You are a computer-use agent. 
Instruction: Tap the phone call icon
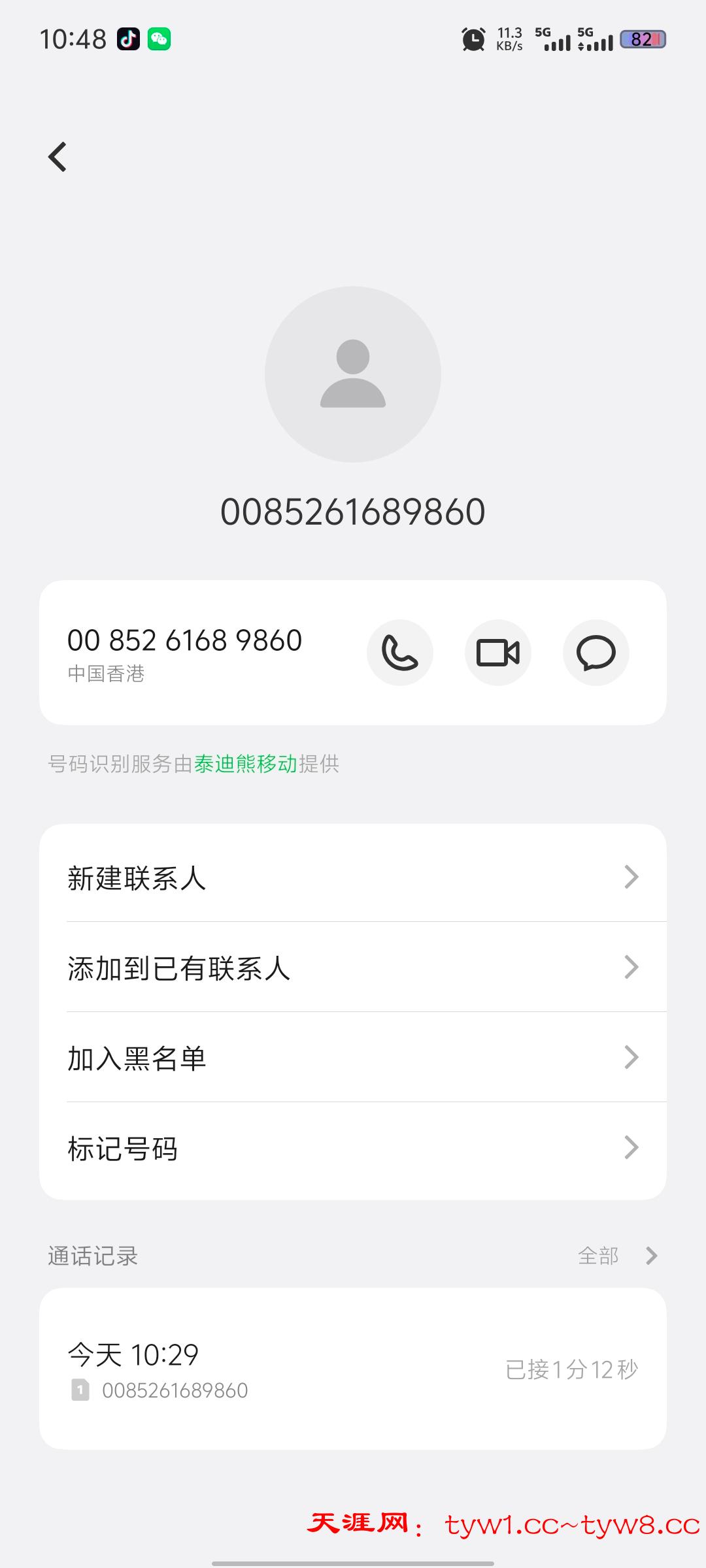click(x=399, y=653)
